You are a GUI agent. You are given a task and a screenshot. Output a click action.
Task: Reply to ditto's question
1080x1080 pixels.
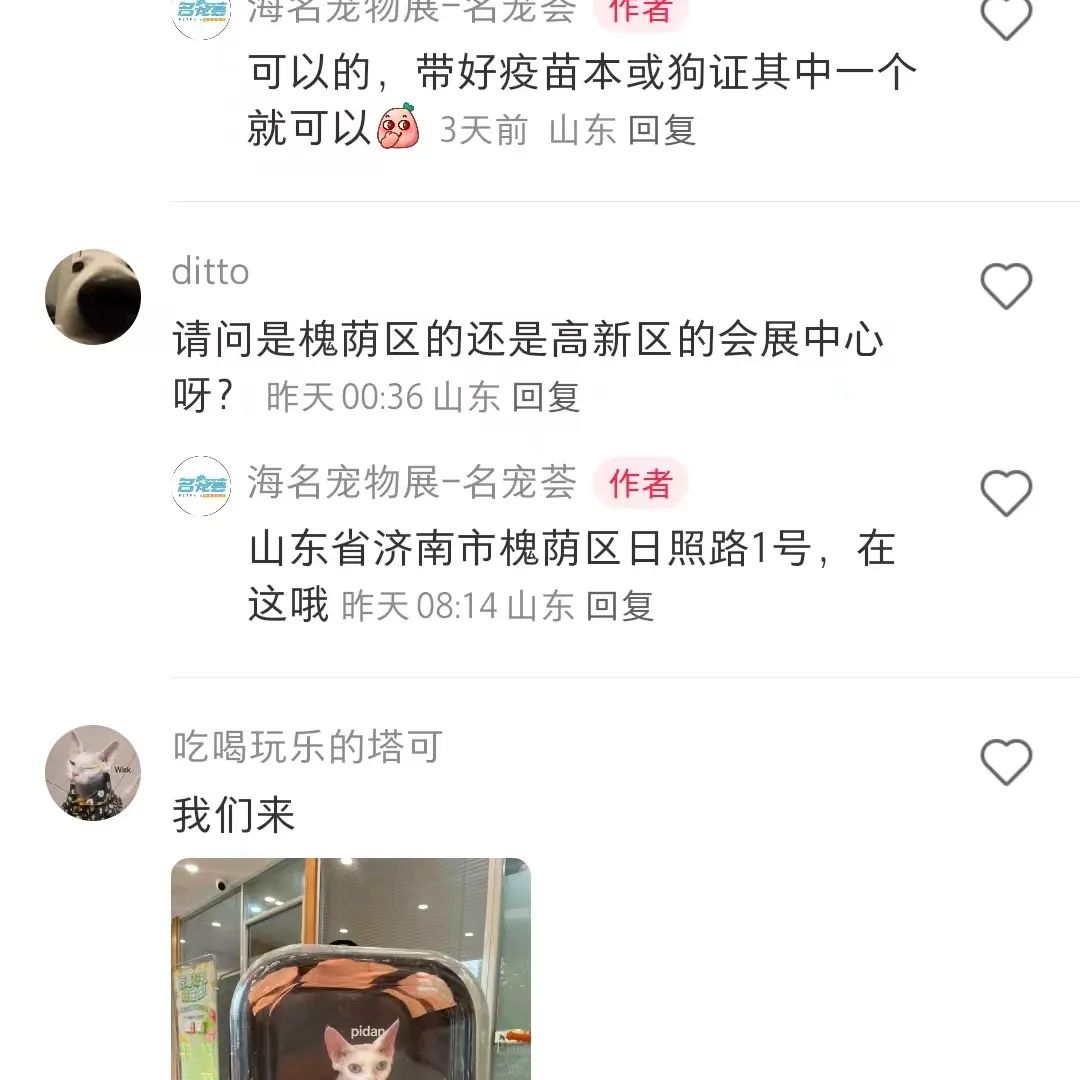pos(546,397)
